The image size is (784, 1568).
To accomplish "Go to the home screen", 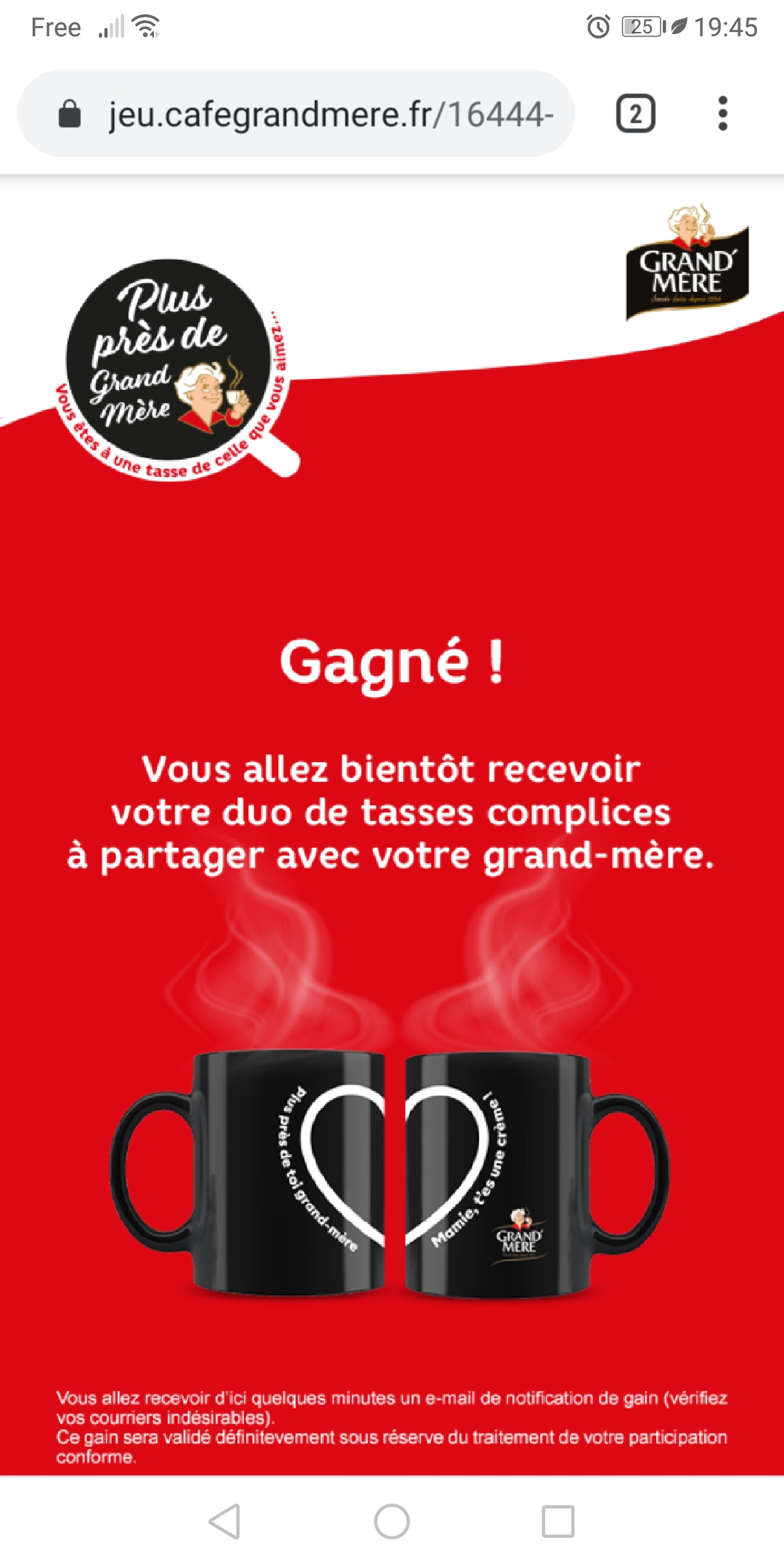I will pyautogui.click(x=392, y=1521).
